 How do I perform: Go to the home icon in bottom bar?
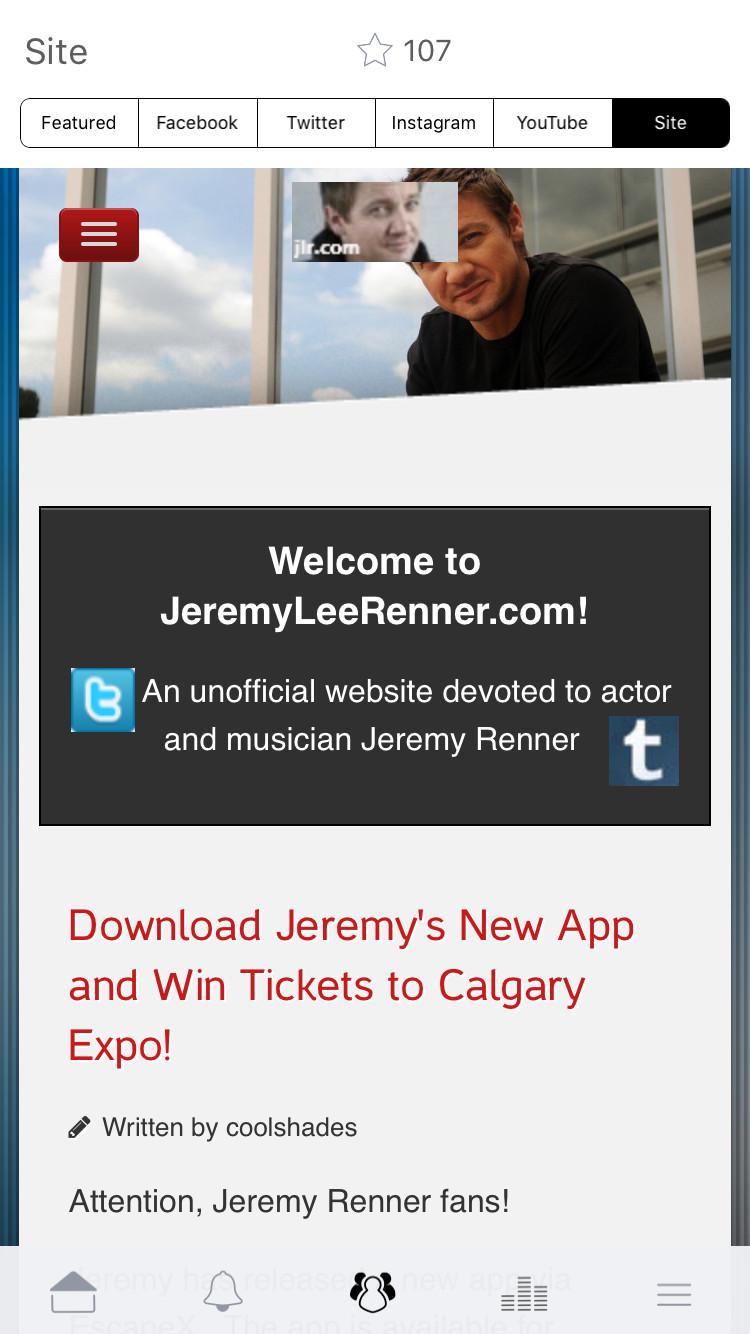point(74,1293)
